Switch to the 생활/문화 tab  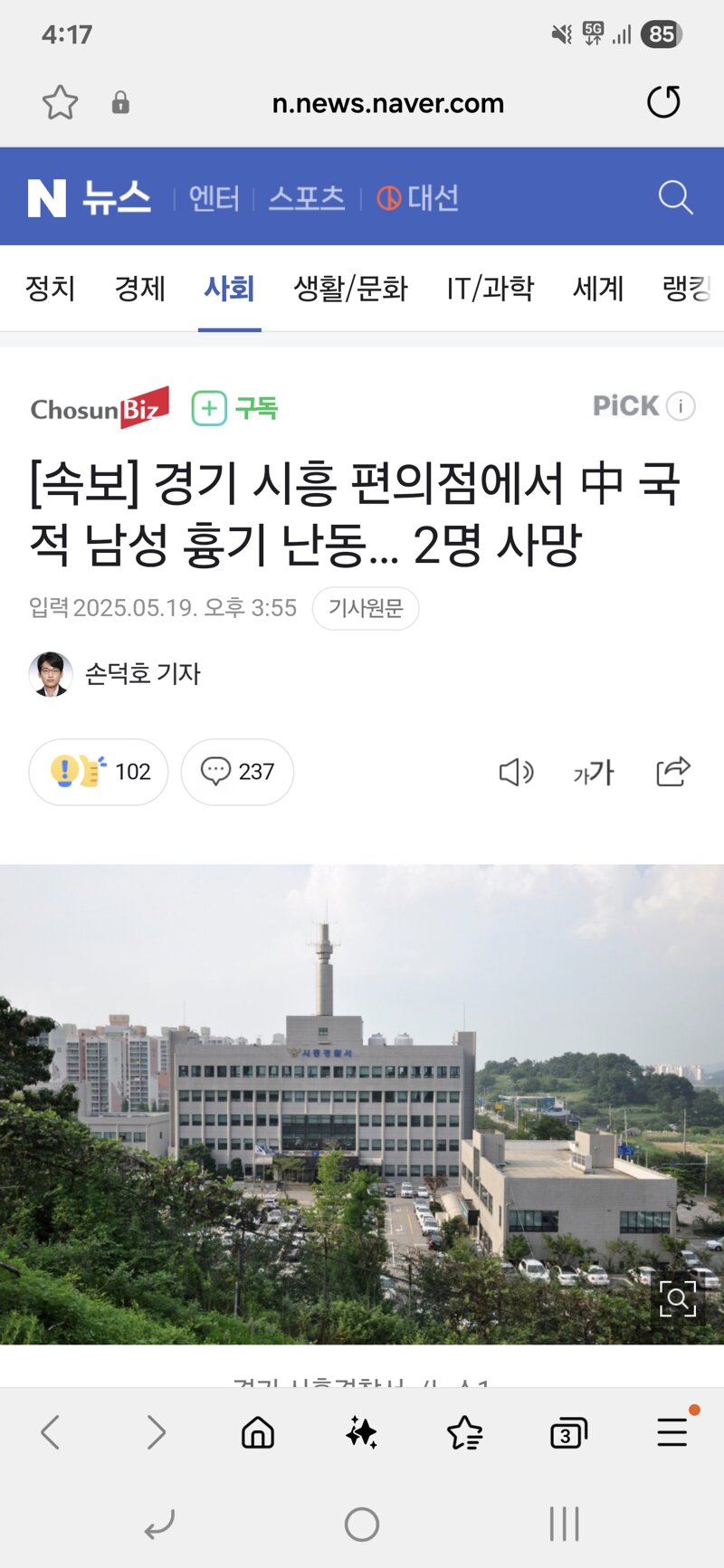[350, 289]
